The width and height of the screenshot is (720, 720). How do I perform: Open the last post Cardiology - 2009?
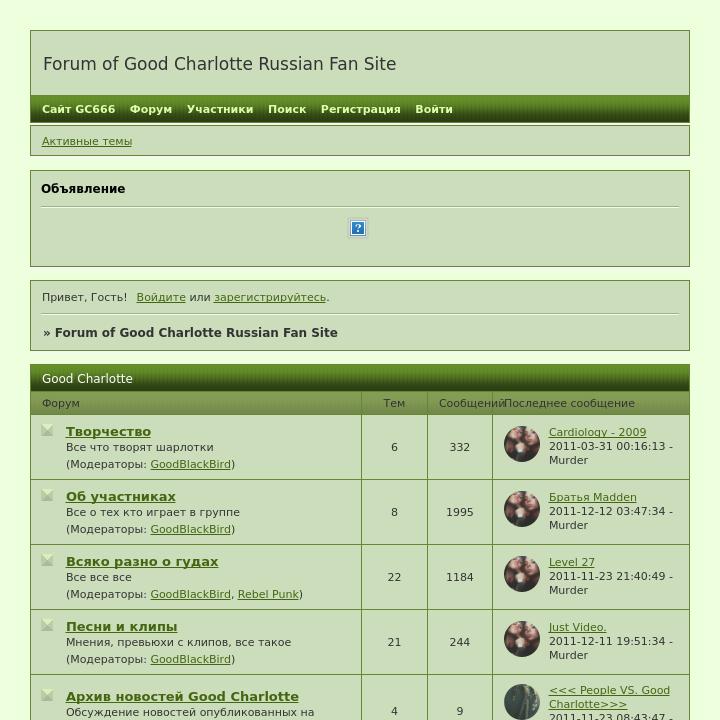tap(597, 432)
